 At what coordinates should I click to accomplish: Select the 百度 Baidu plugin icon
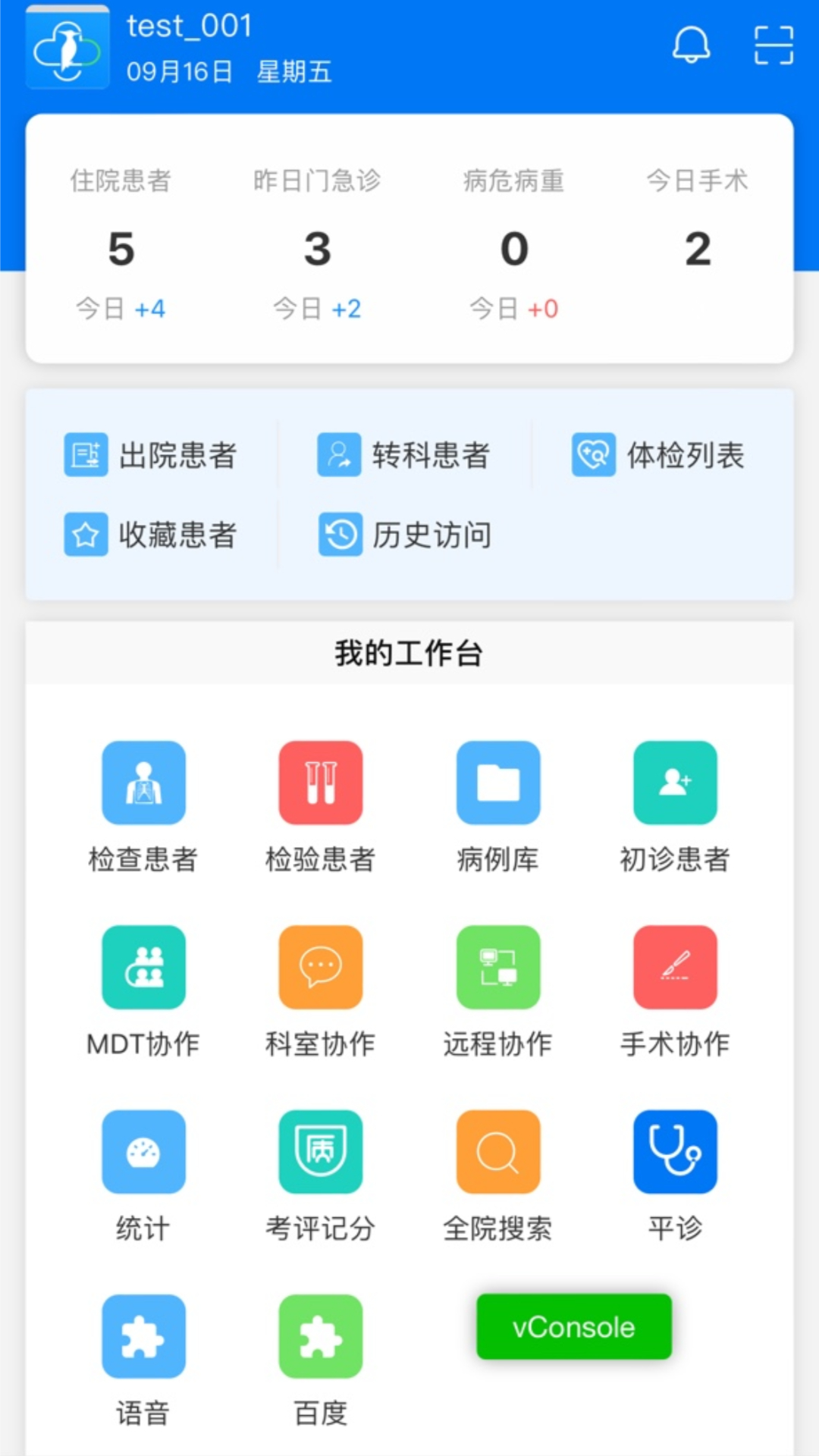(321, 1336)
